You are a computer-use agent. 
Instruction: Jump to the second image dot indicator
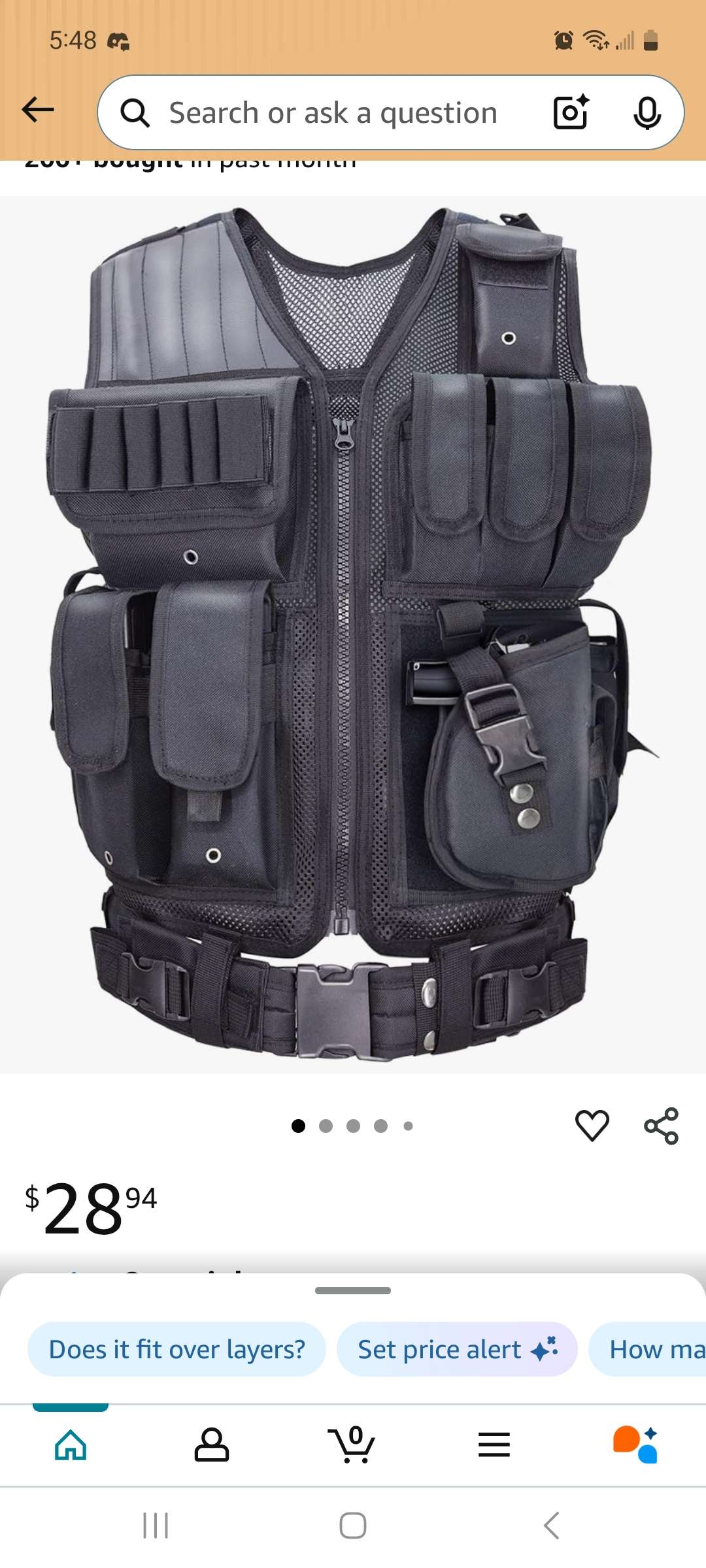(x=326, y=1126)
